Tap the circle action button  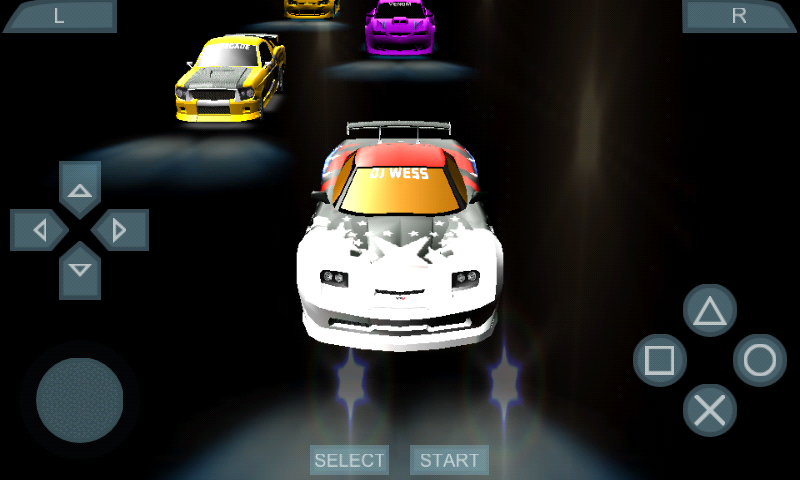[760, 360]
